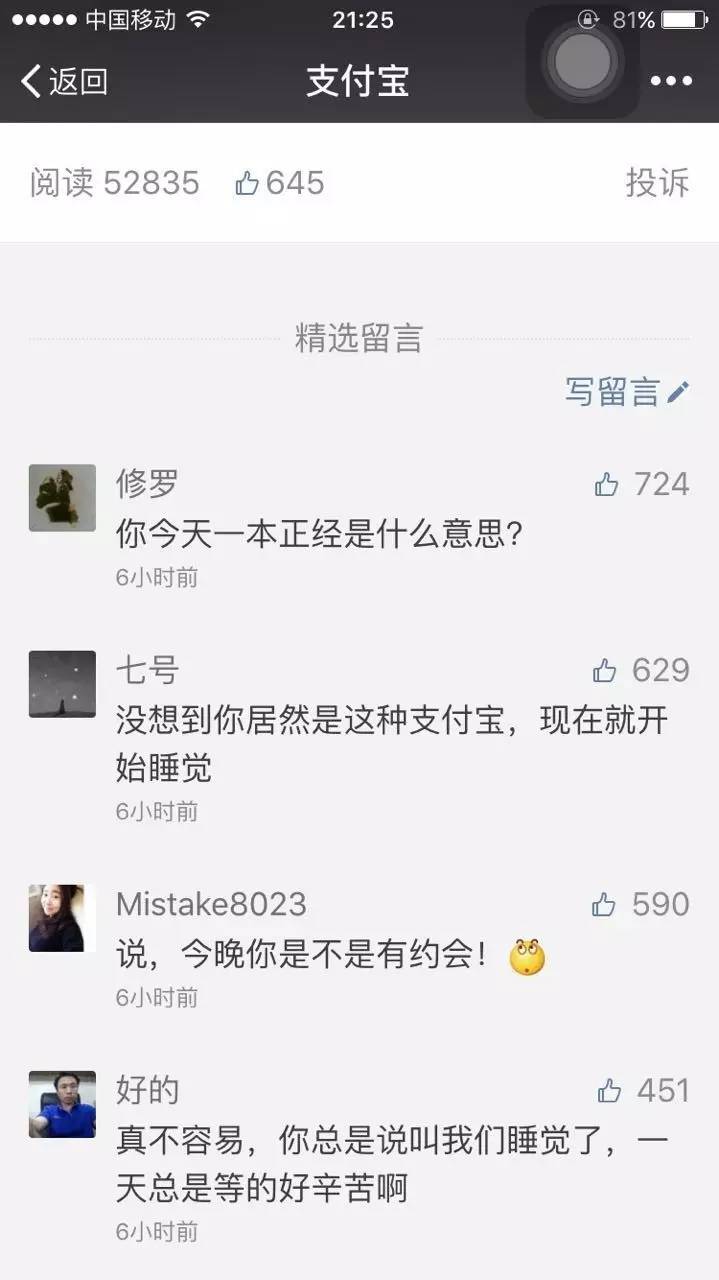The height and width of the screenshot is (1280, 719).
Task: Open the three-dot overflow menu
Action: point(671,81)
